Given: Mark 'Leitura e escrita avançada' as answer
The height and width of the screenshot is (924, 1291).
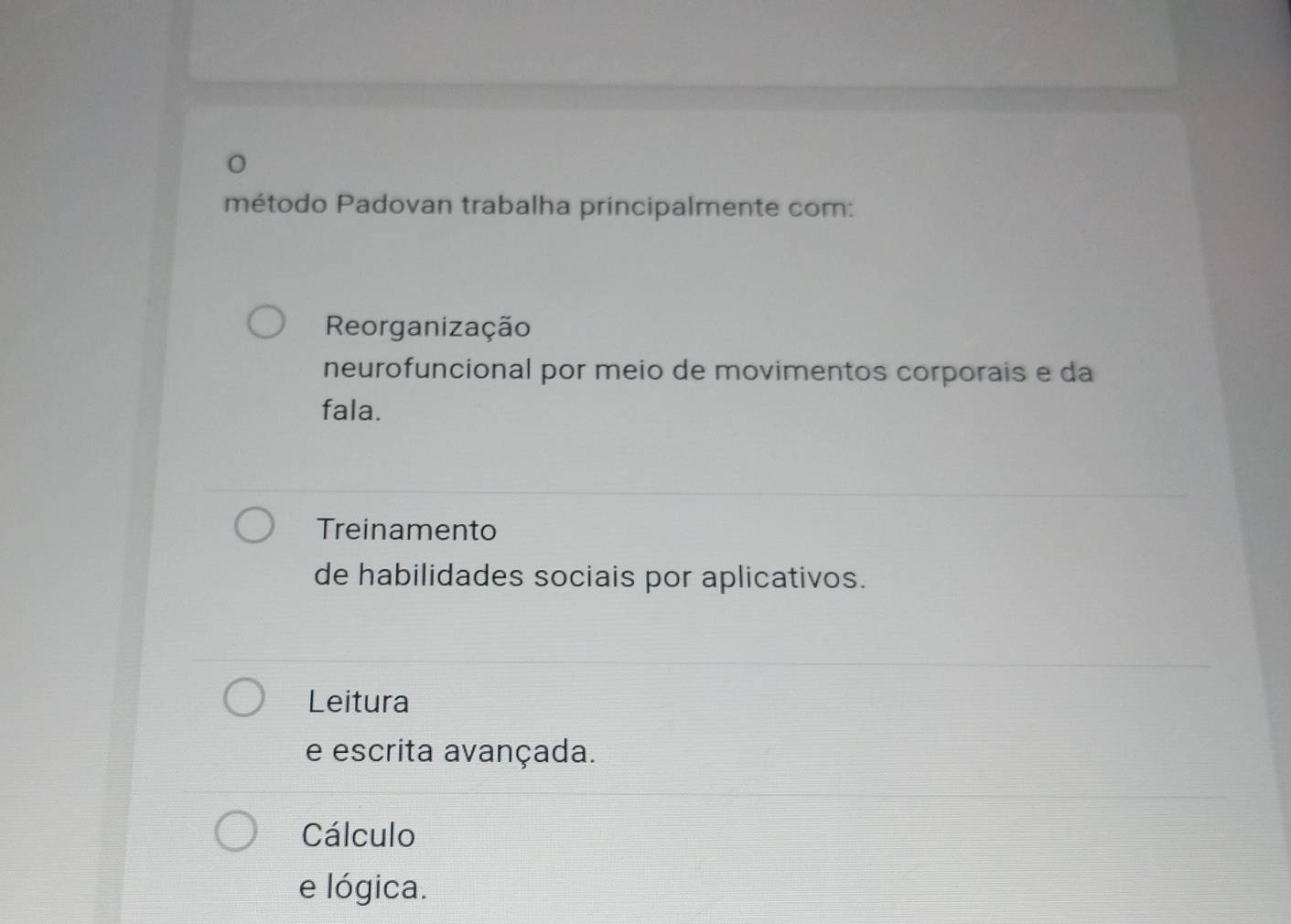Looking at the screenshot, I should (244, 699).
